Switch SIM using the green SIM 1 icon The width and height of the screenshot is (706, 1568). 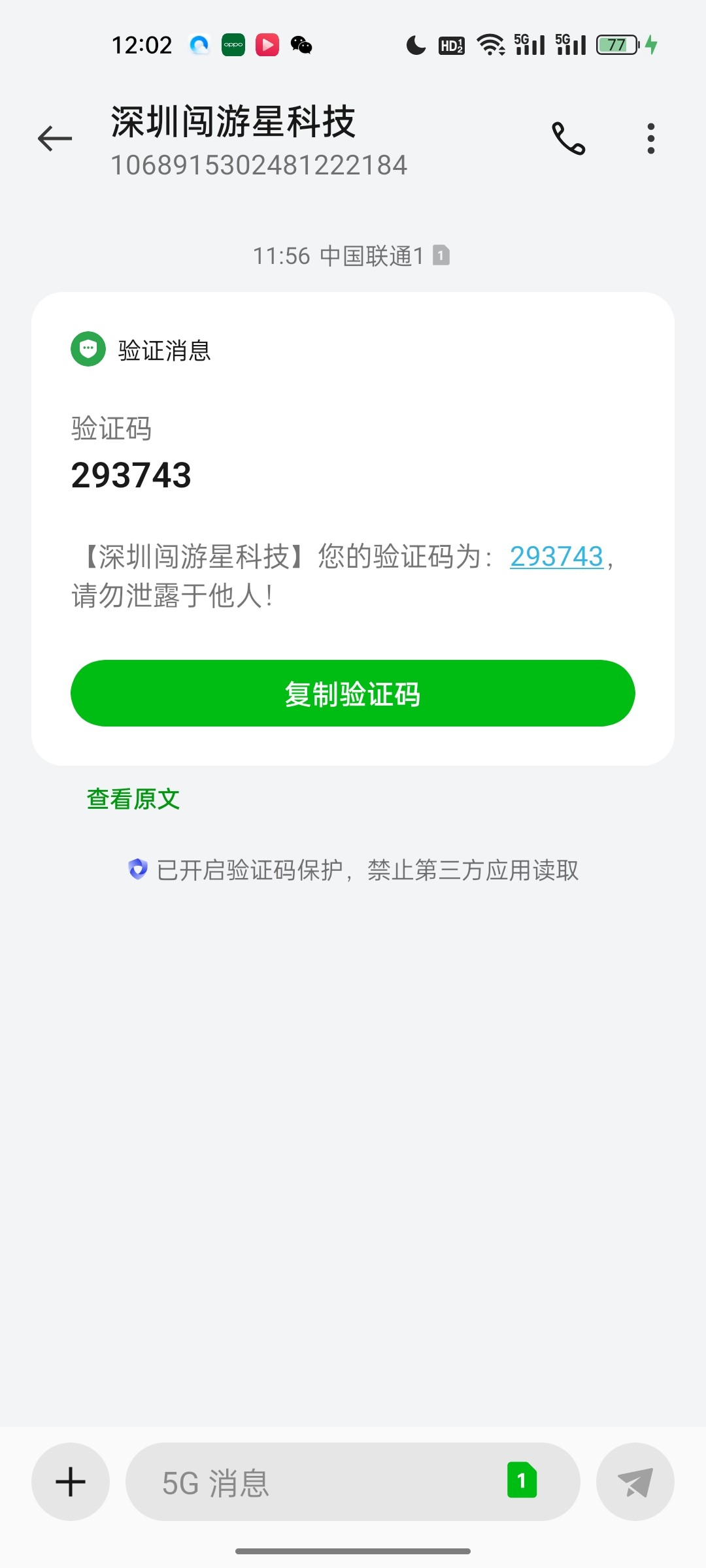click(x=522, y=1480)
